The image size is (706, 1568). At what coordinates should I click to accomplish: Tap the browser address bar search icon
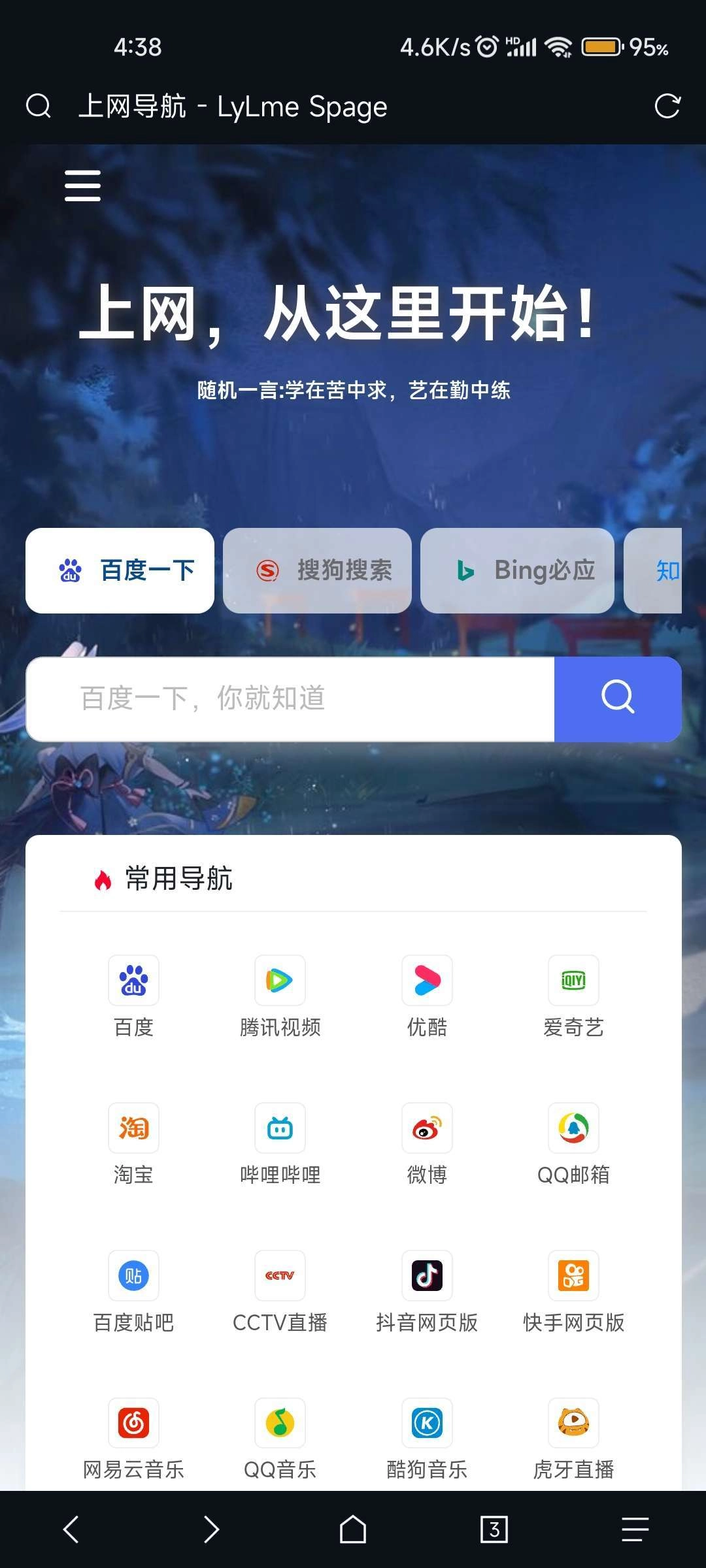[38, 106]
